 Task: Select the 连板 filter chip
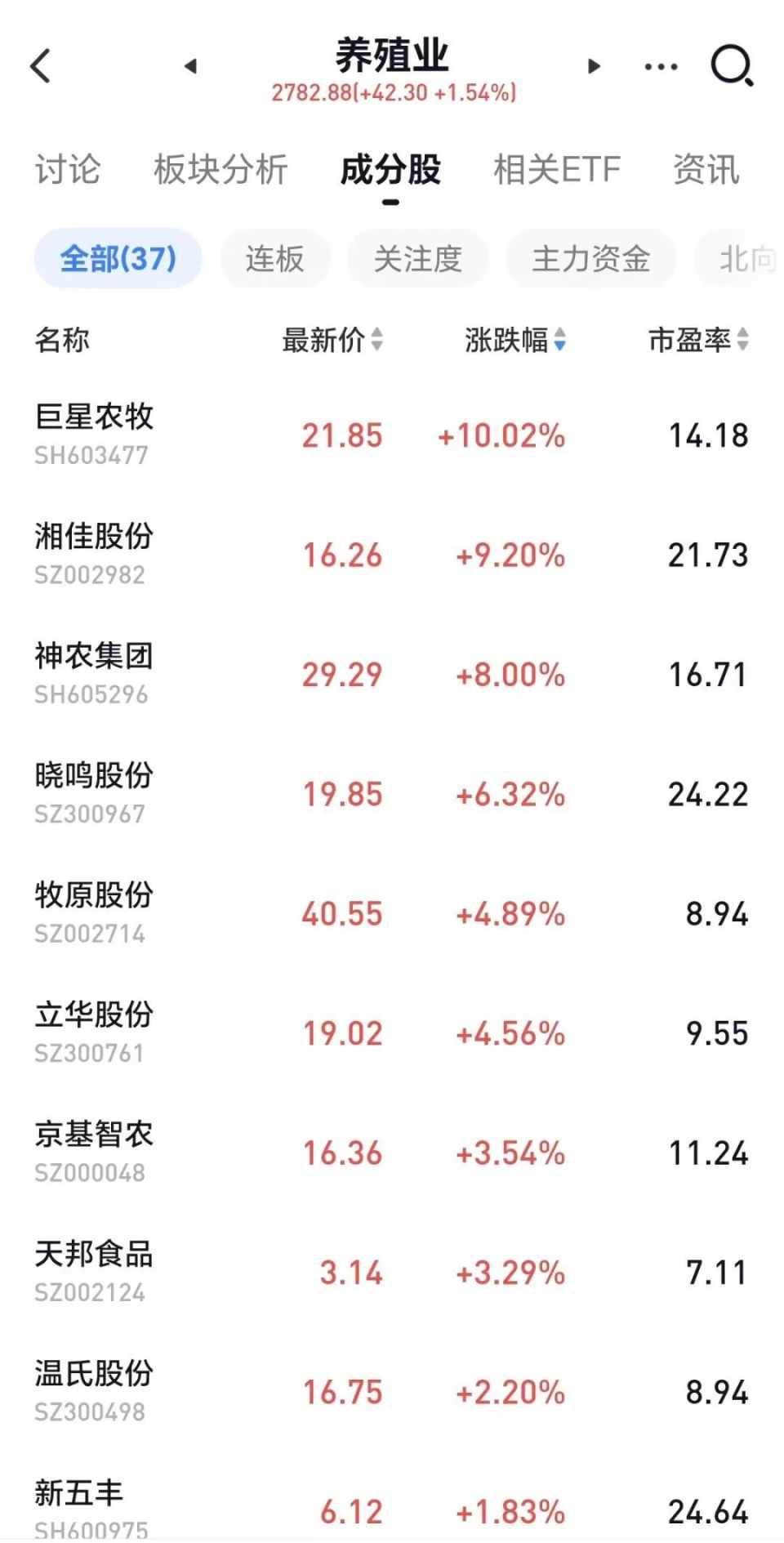pyautogui.click(x=275, y=259)
